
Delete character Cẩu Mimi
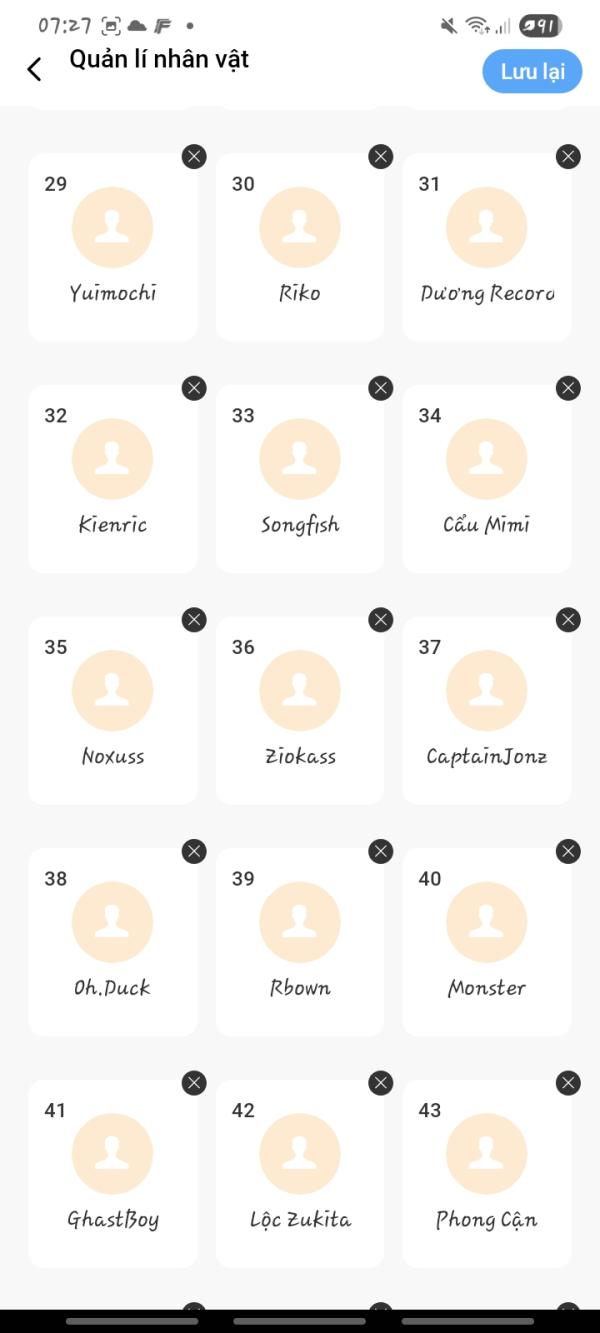click(x=568, y=388)
